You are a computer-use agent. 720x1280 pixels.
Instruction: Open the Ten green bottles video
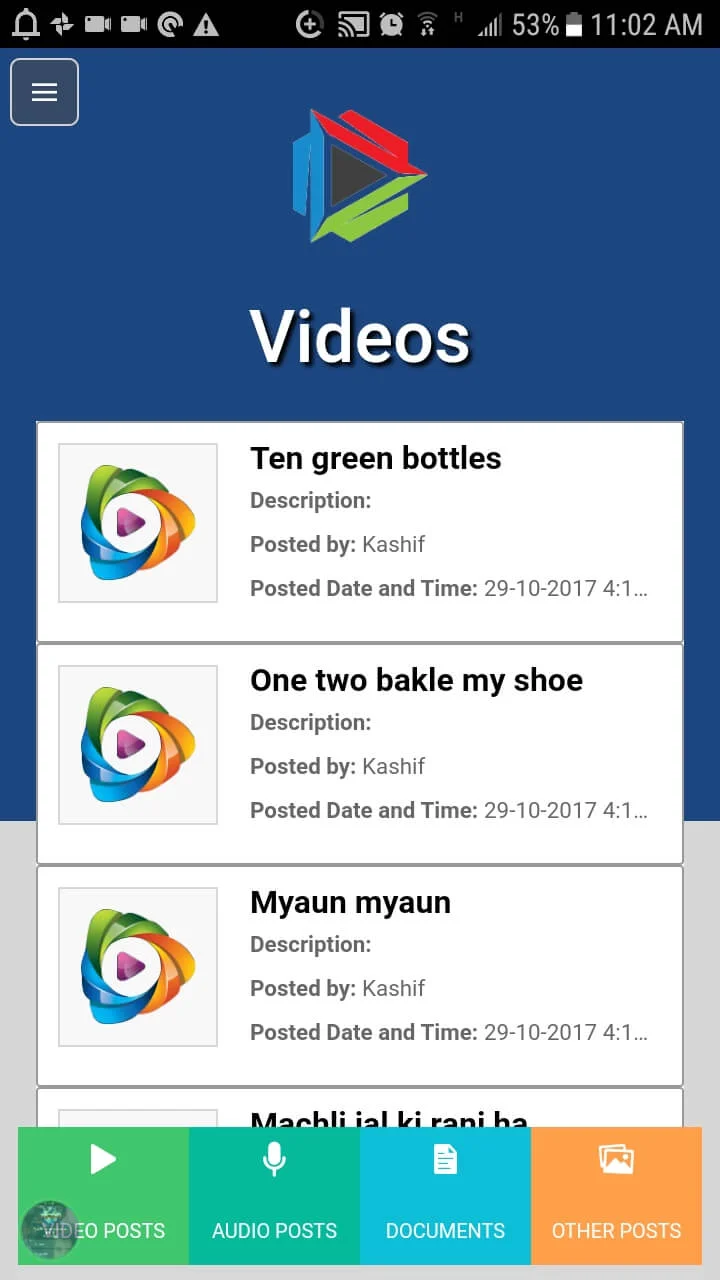(360, 532)
